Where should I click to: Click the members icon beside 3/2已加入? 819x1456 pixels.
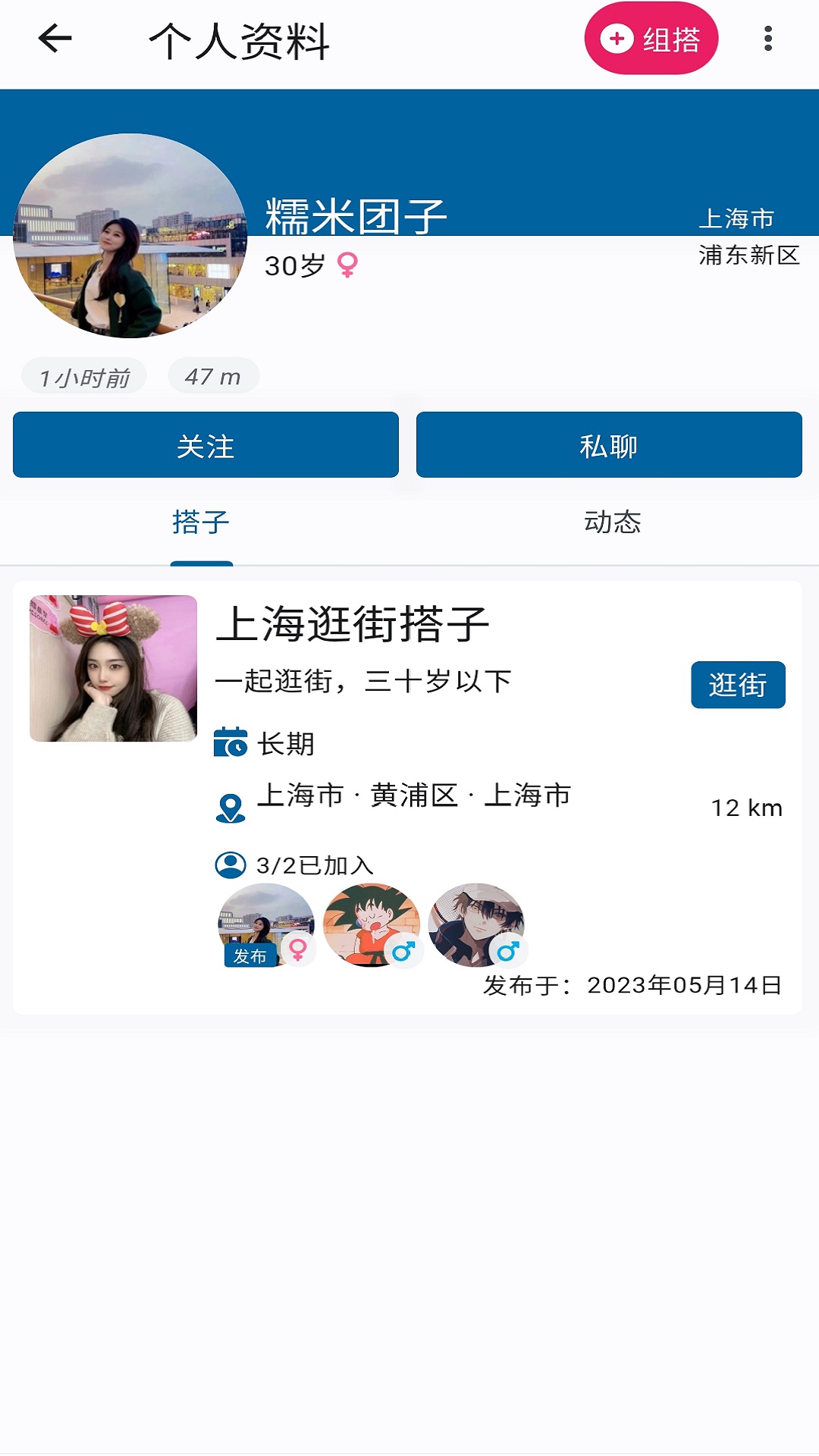(x=230, y=864)
